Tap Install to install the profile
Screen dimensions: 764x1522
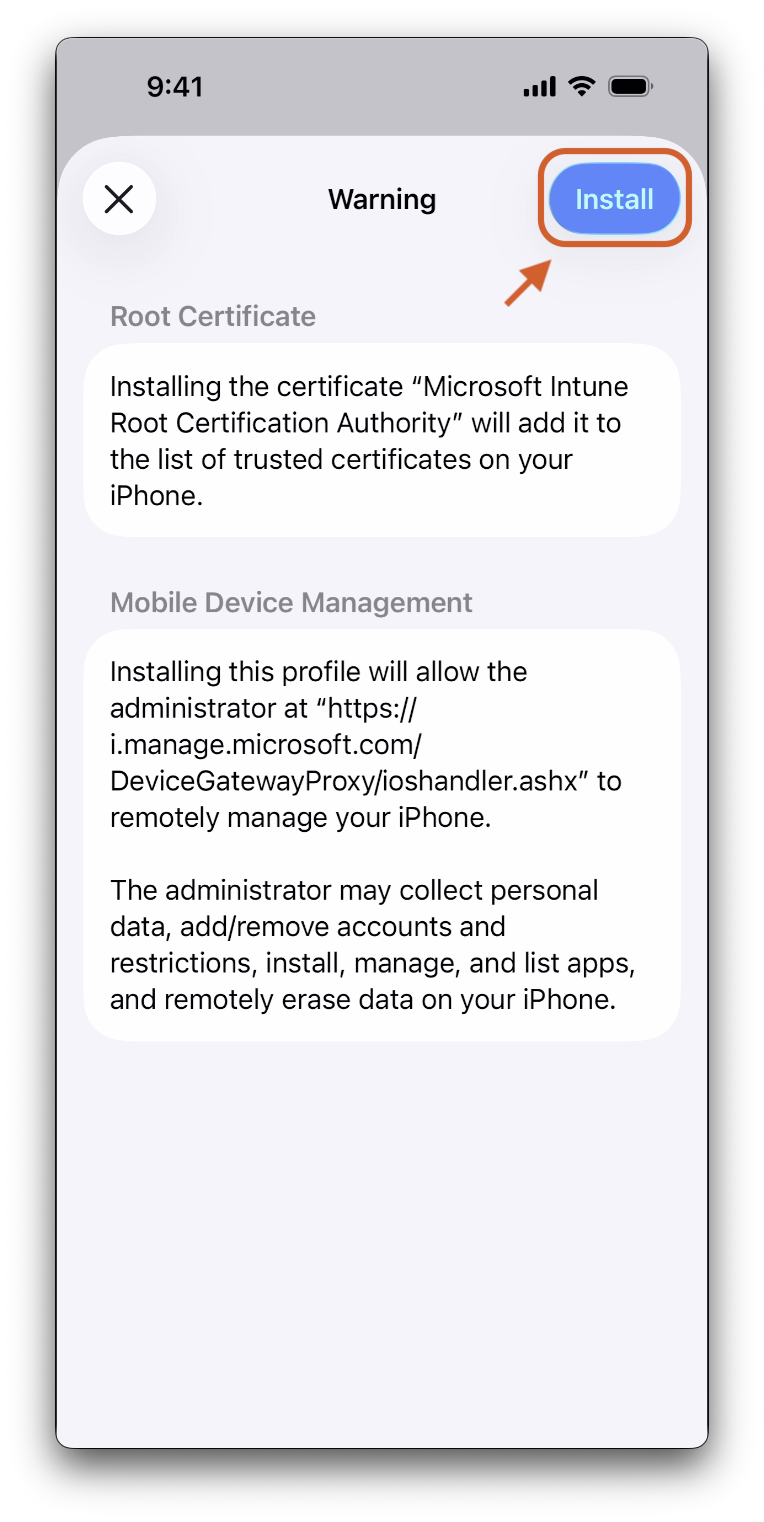(614, 199)
